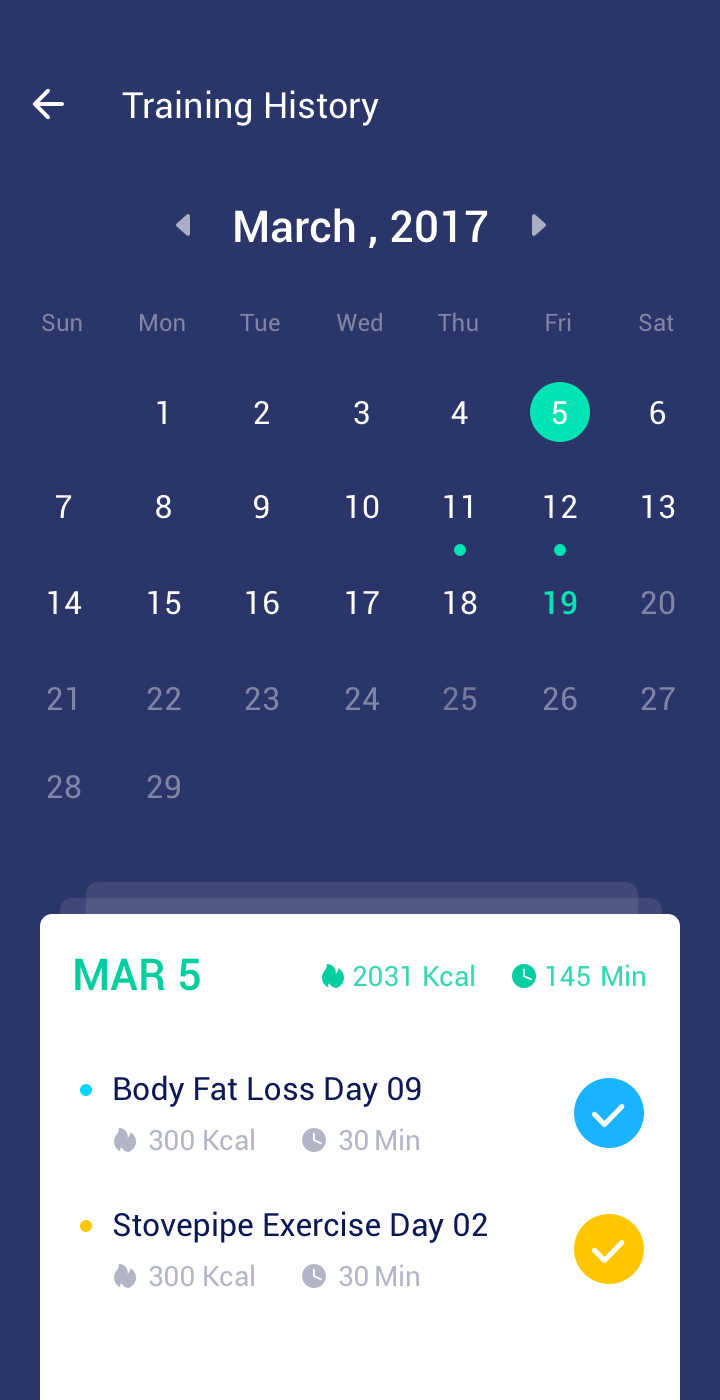Open Stovepipe Exercise Day 02
Viewport: 720px width, 1400px height.
300,1225
